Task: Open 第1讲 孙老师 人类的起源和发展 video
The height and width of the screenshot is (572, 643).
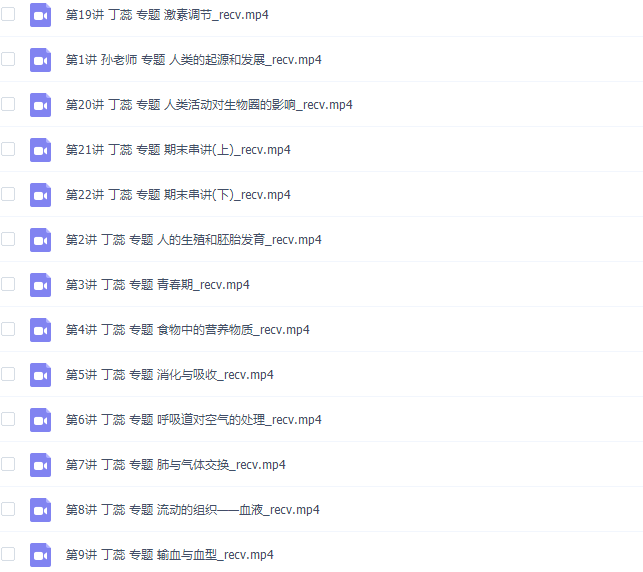Action: click(x=193, y=60)
